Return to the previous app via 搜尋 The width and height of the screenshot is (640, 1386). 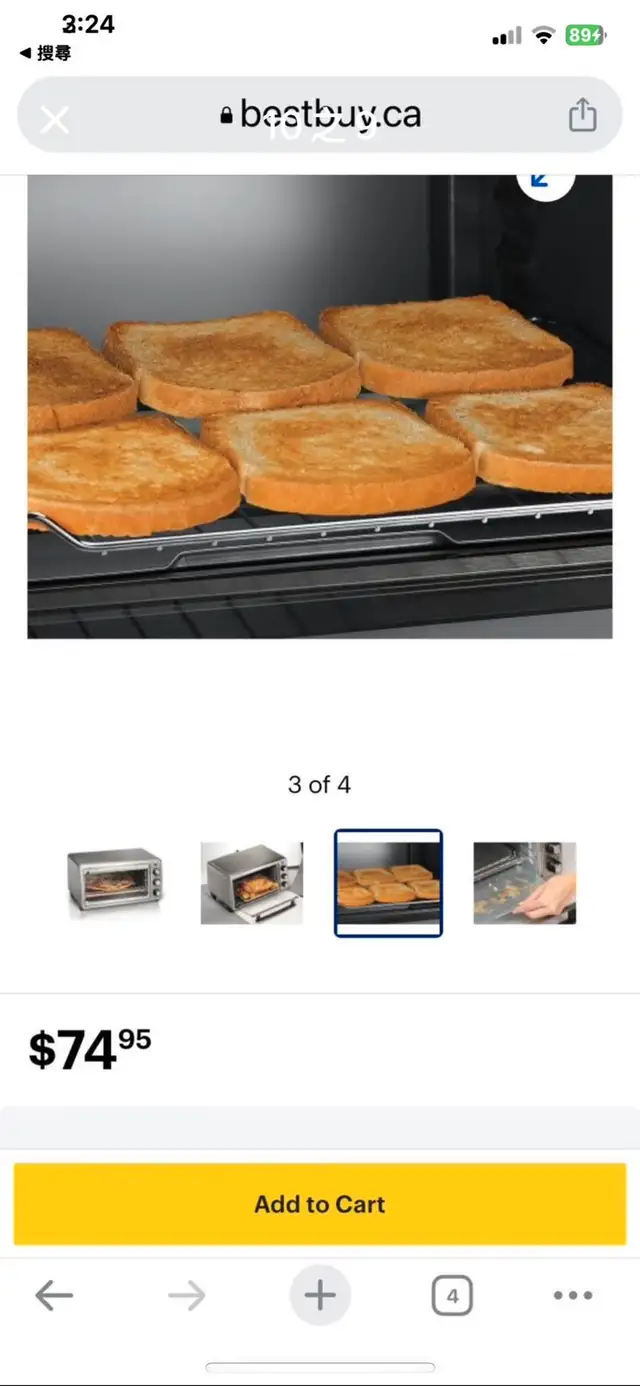[45, 54]
